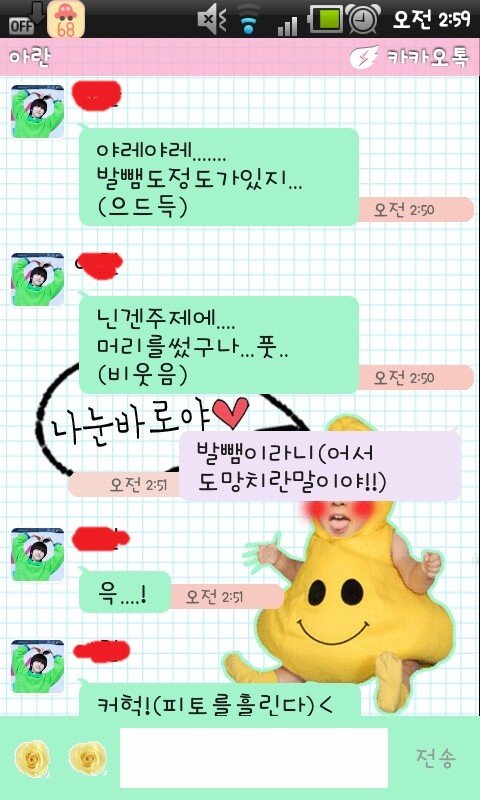Open sender's avatar above the 야레야레 message
This screenshot has width=480, height=800.
click(38, 111)
